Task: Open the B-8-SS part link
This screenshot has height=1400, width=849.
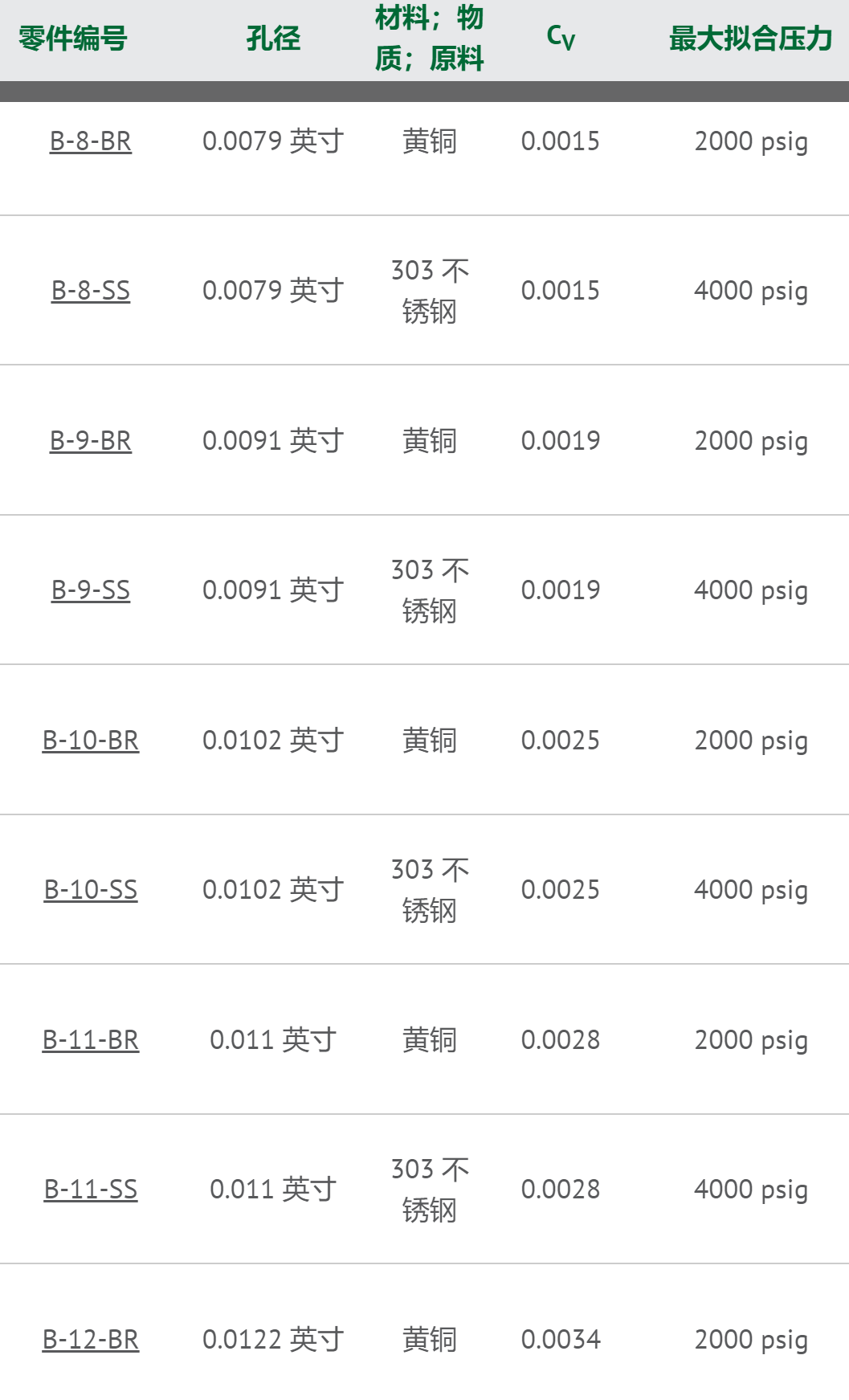Action: click(x=91, y=291)
